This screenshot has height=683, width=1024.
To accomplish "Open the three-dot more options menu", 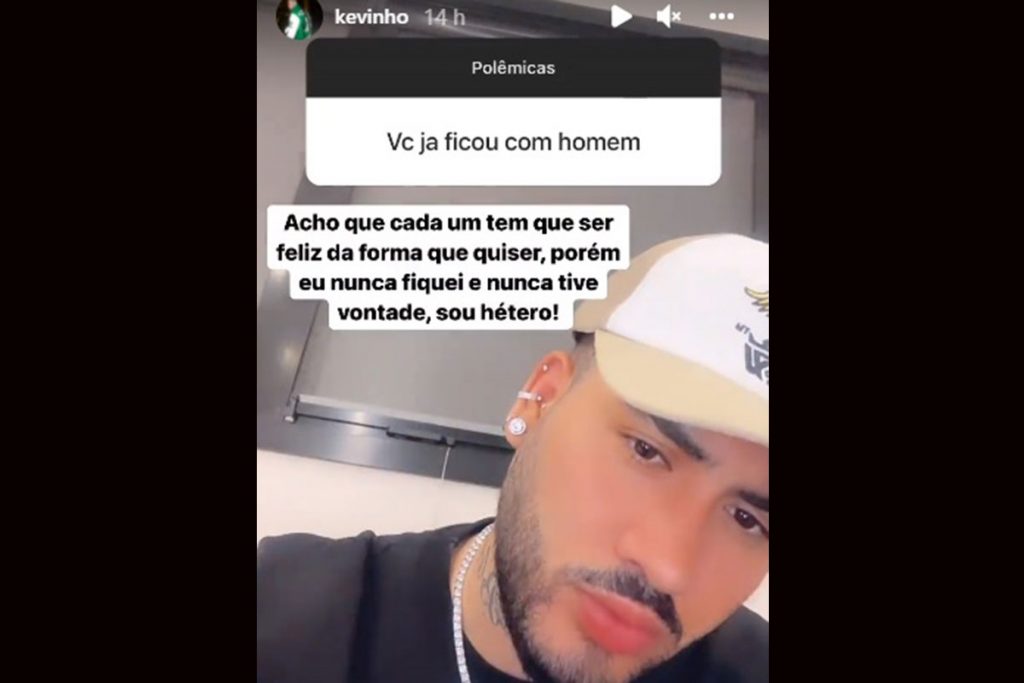I will click(x=721, y=16).
